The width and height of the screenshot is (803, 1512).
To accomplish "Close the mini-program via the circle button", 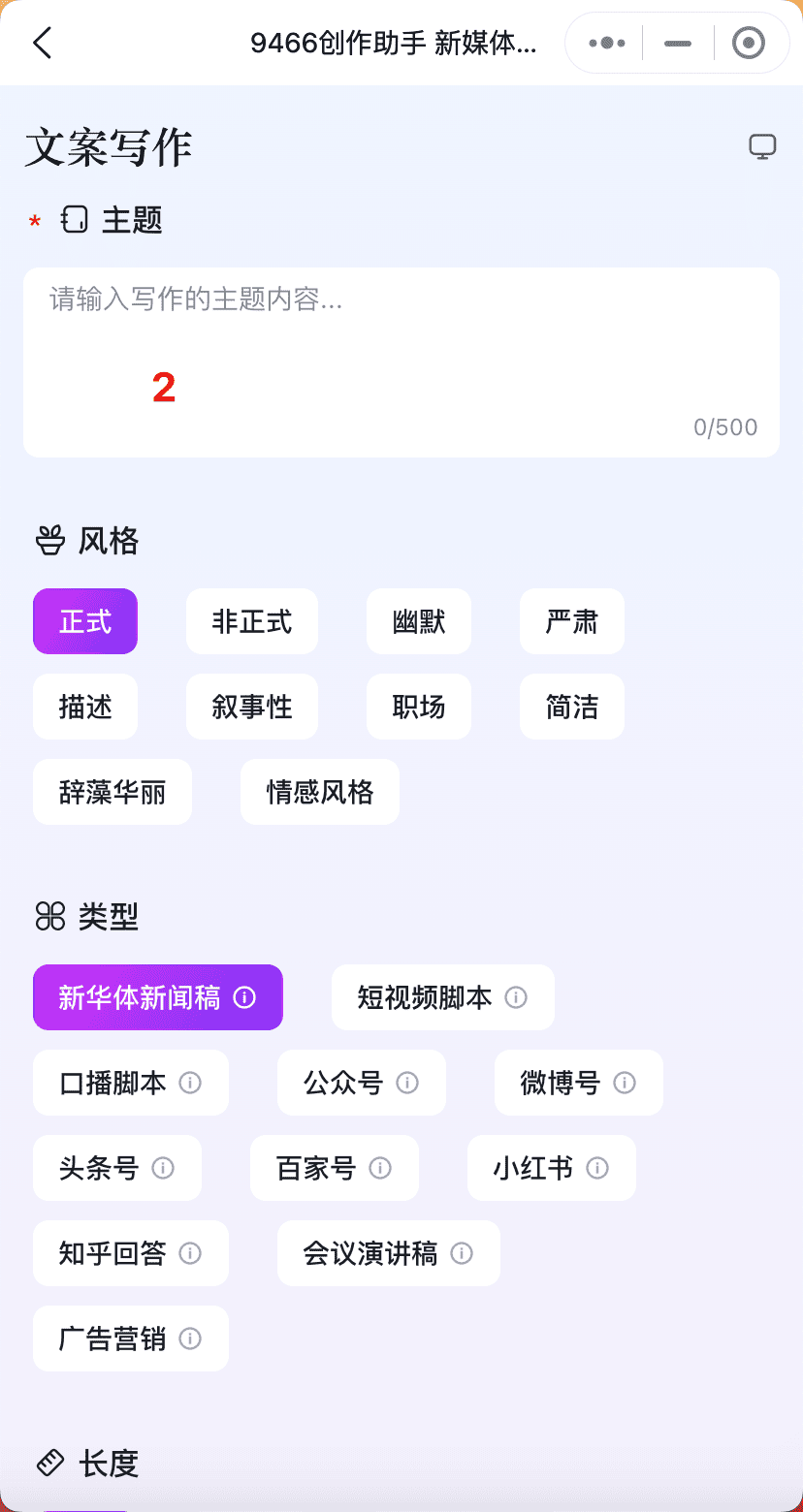I will tap(748, 43).
